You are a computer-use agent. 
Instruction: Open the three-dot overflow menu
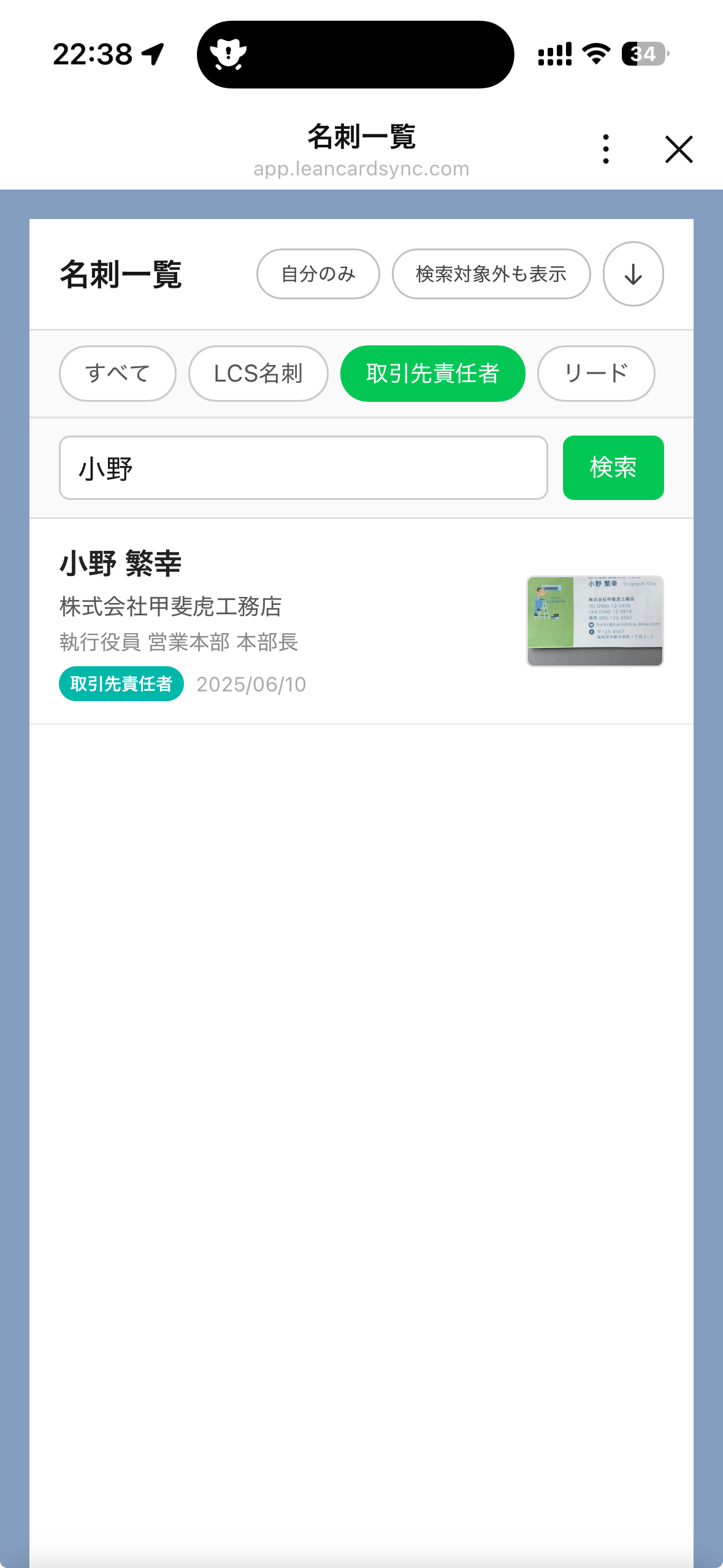point(606,149)
